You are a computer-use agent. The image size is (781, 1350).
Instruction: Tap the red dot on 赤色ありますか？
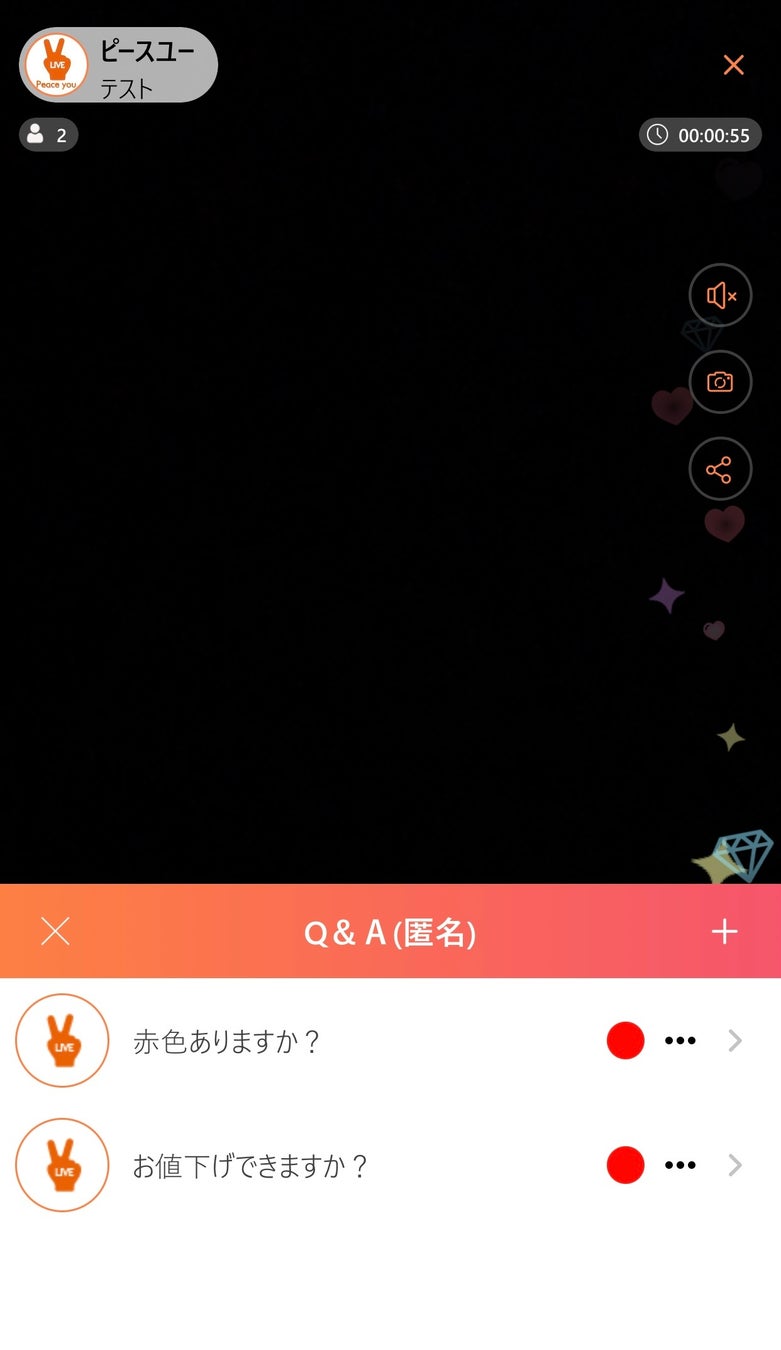point(625,1041)
